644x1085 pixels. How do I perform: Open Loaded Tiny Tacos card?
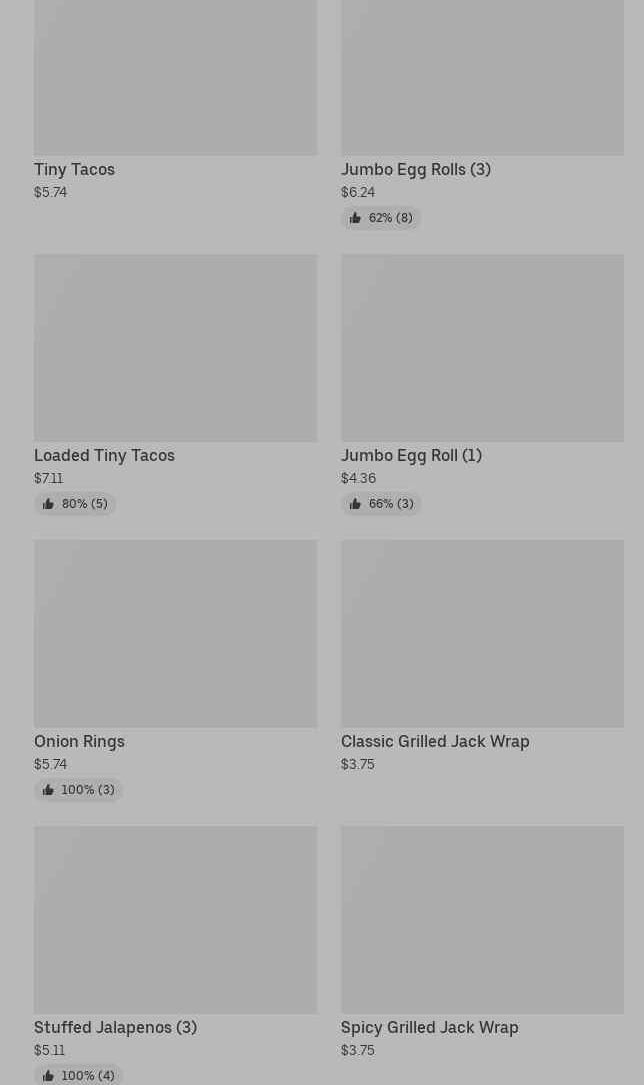pyautogui.click(x=176, y=384)
